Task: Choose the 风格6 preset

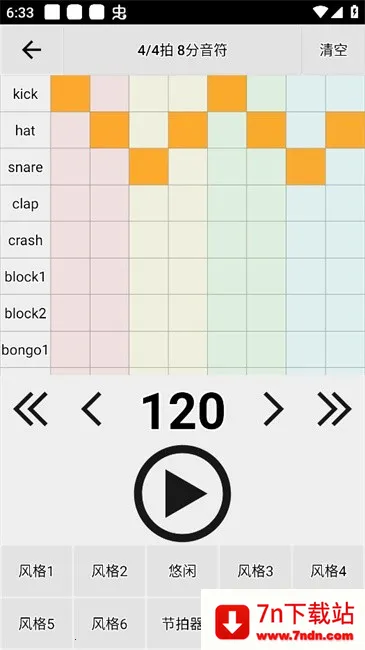Action: (x=109, y=623)
